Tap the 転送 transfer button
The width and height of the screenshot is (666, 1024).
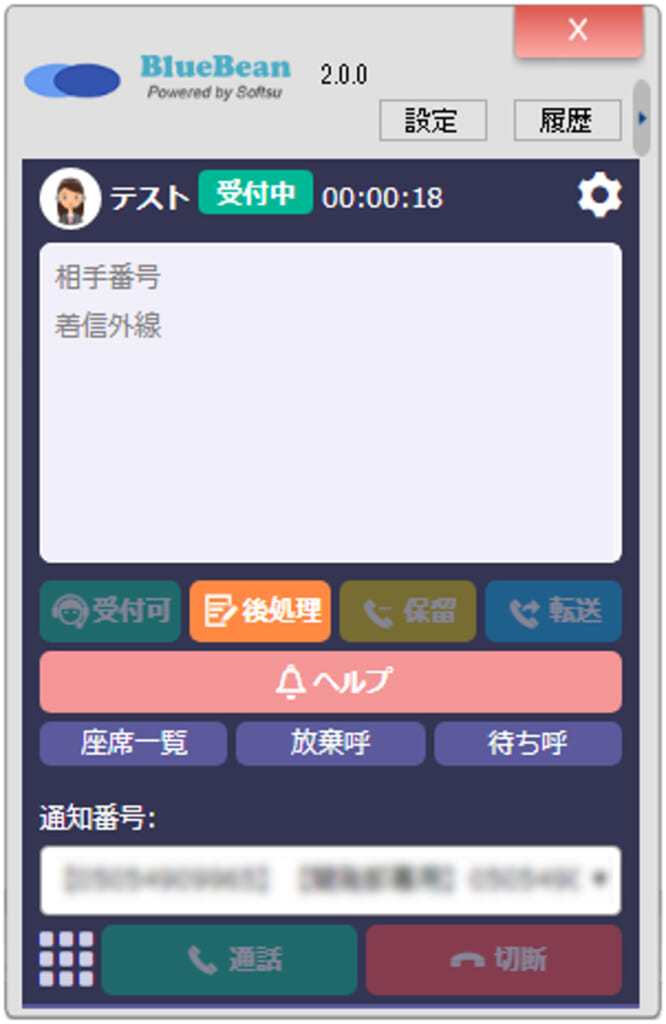tap(553, 611)
